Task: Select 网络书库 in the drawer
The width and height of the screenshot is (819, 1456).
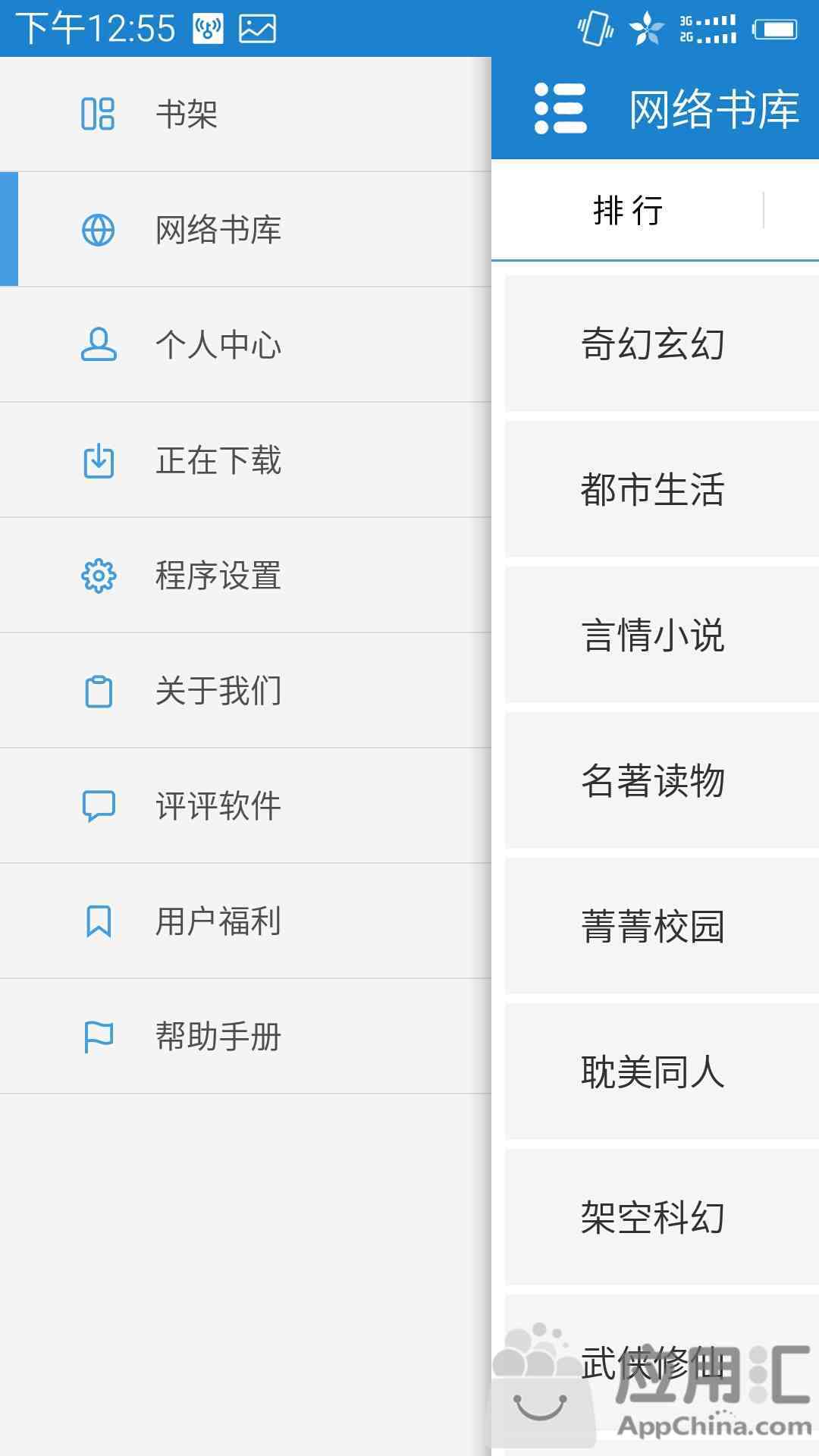Action: (x=246, y=230)
